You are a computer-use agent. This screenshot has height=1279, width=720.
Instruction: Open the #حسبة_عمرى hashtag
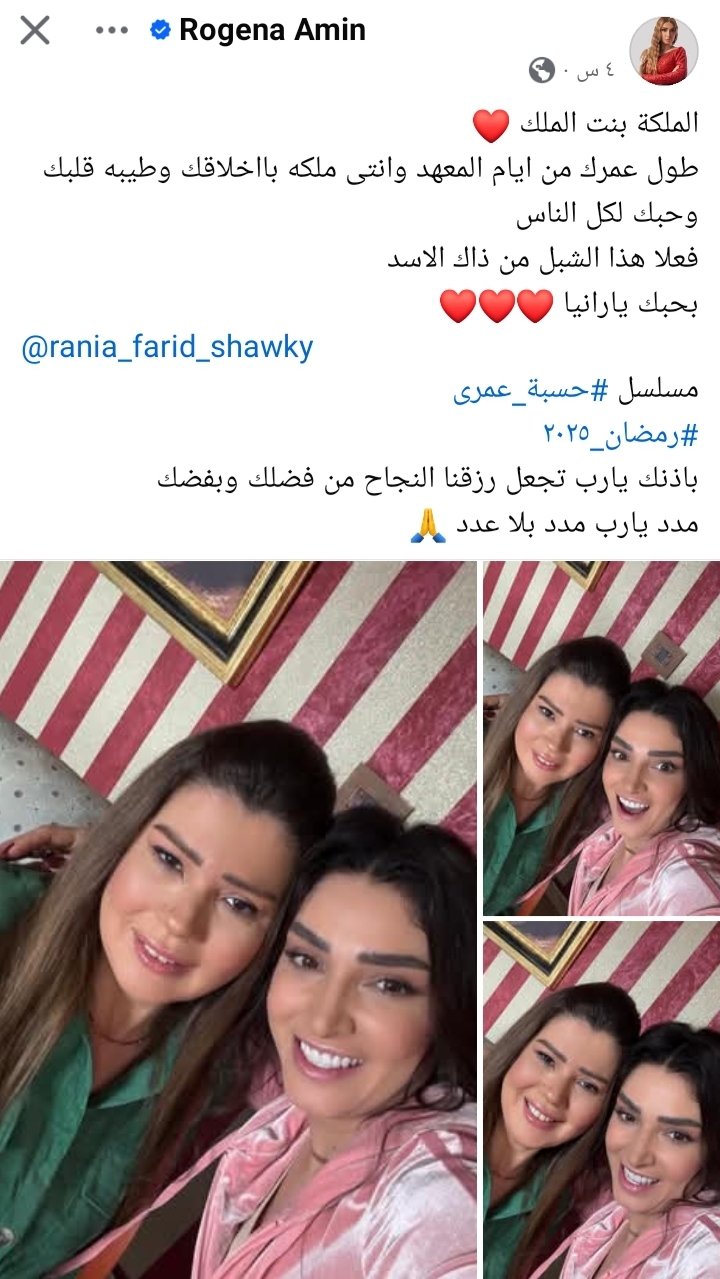(x=530, y=391)
